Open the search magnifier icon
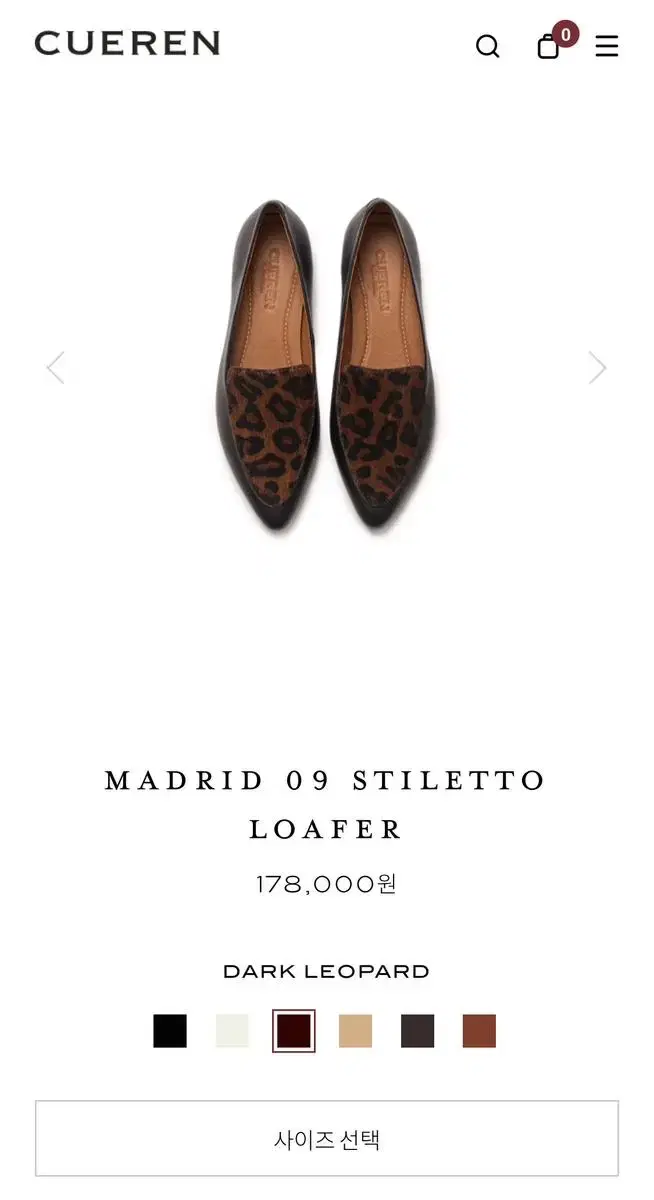 click(x=487, y=46)
